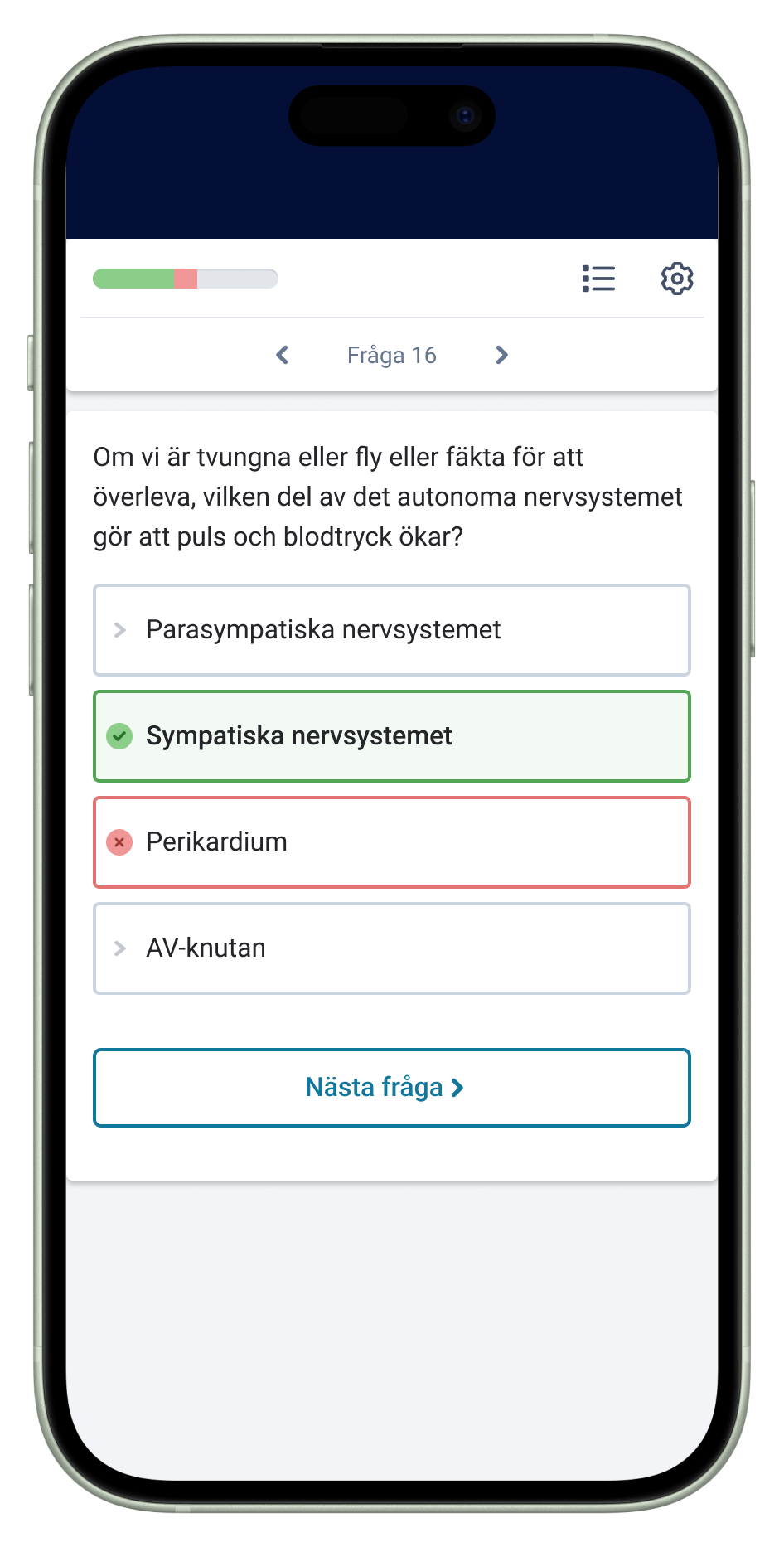Choose the AV-knutan answer

tap(391, 948)
